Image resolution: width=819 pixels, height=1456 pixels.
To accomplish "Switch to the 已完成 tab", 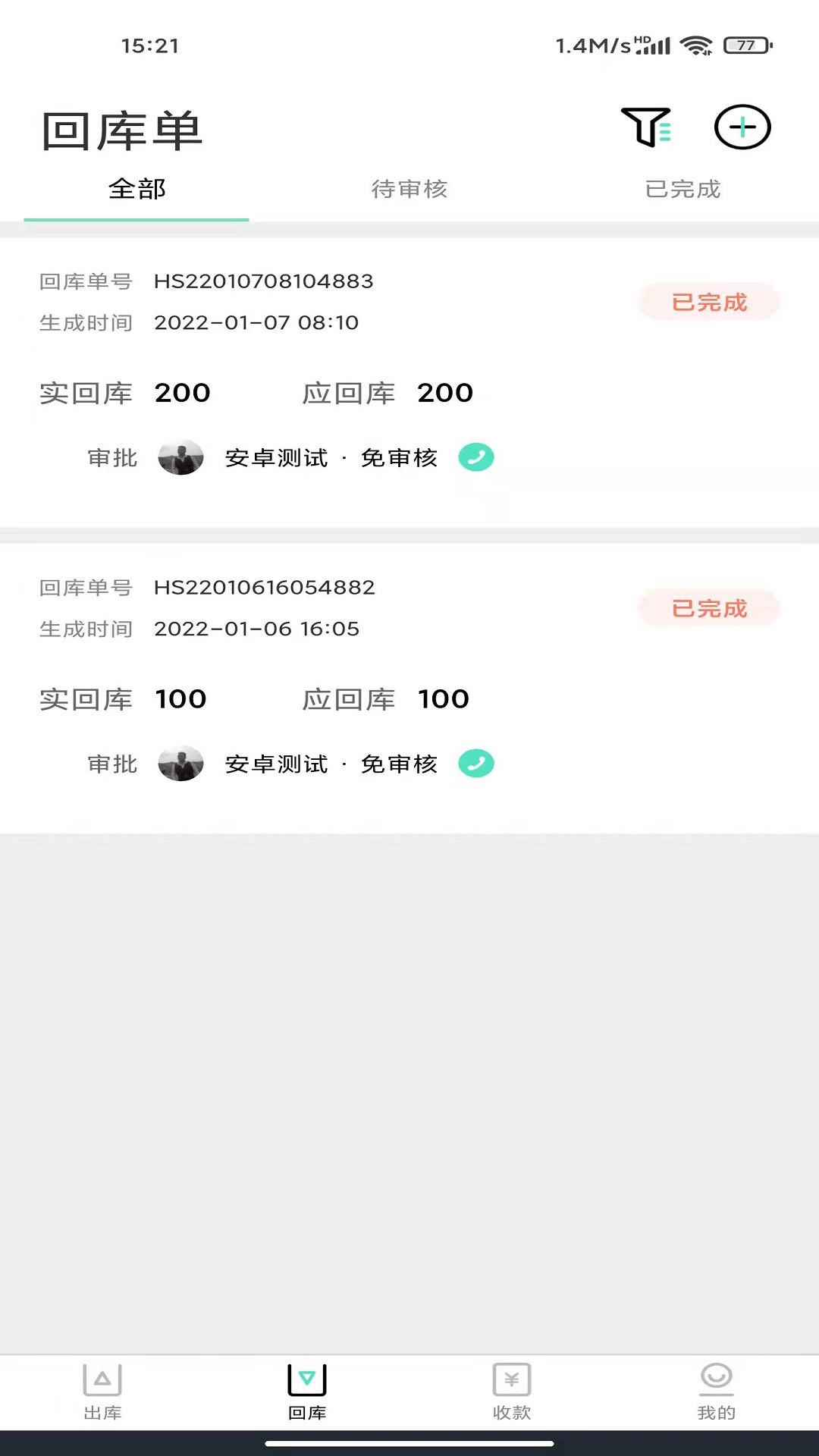I will coord(682,190).
